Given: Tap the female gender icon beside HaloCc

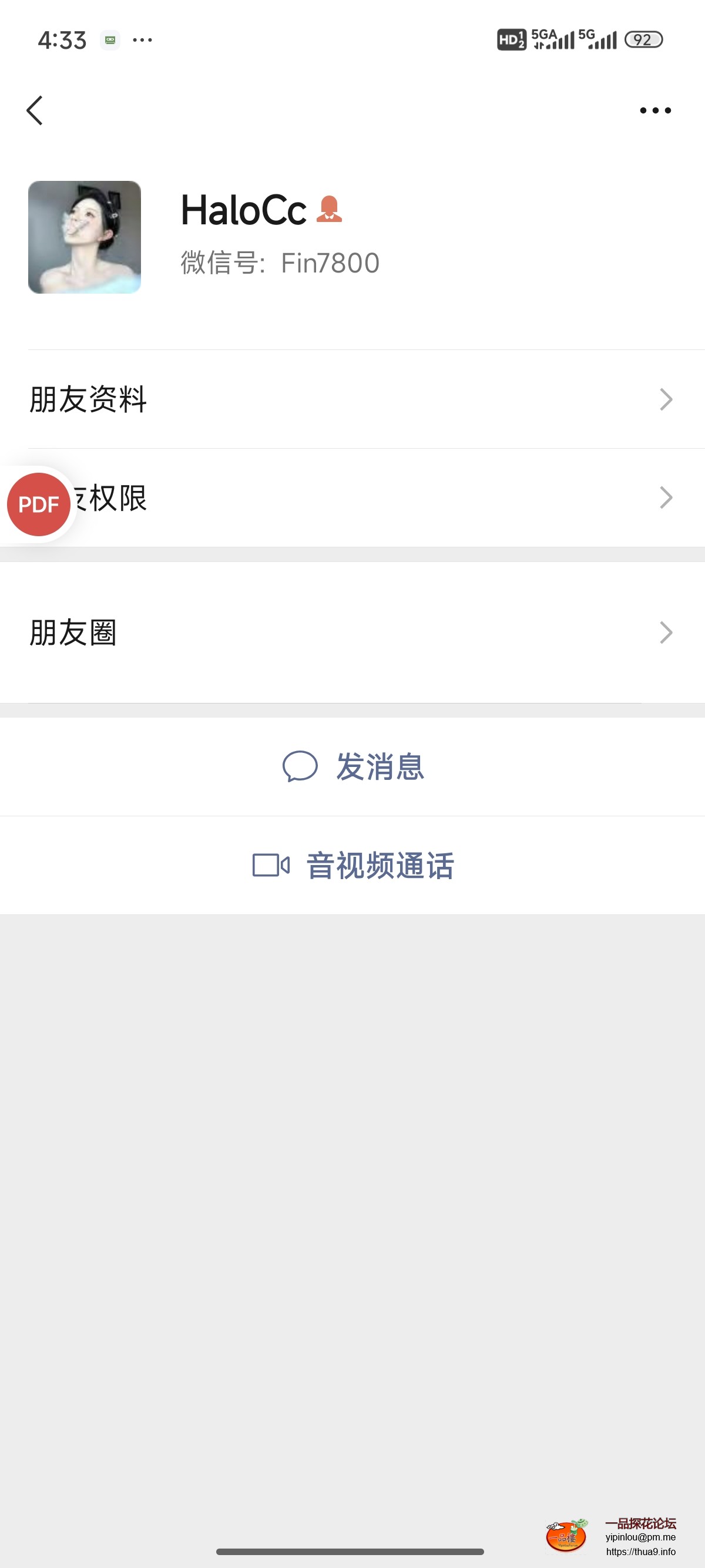Looking at the screenshot, I should tap(331, 211).
